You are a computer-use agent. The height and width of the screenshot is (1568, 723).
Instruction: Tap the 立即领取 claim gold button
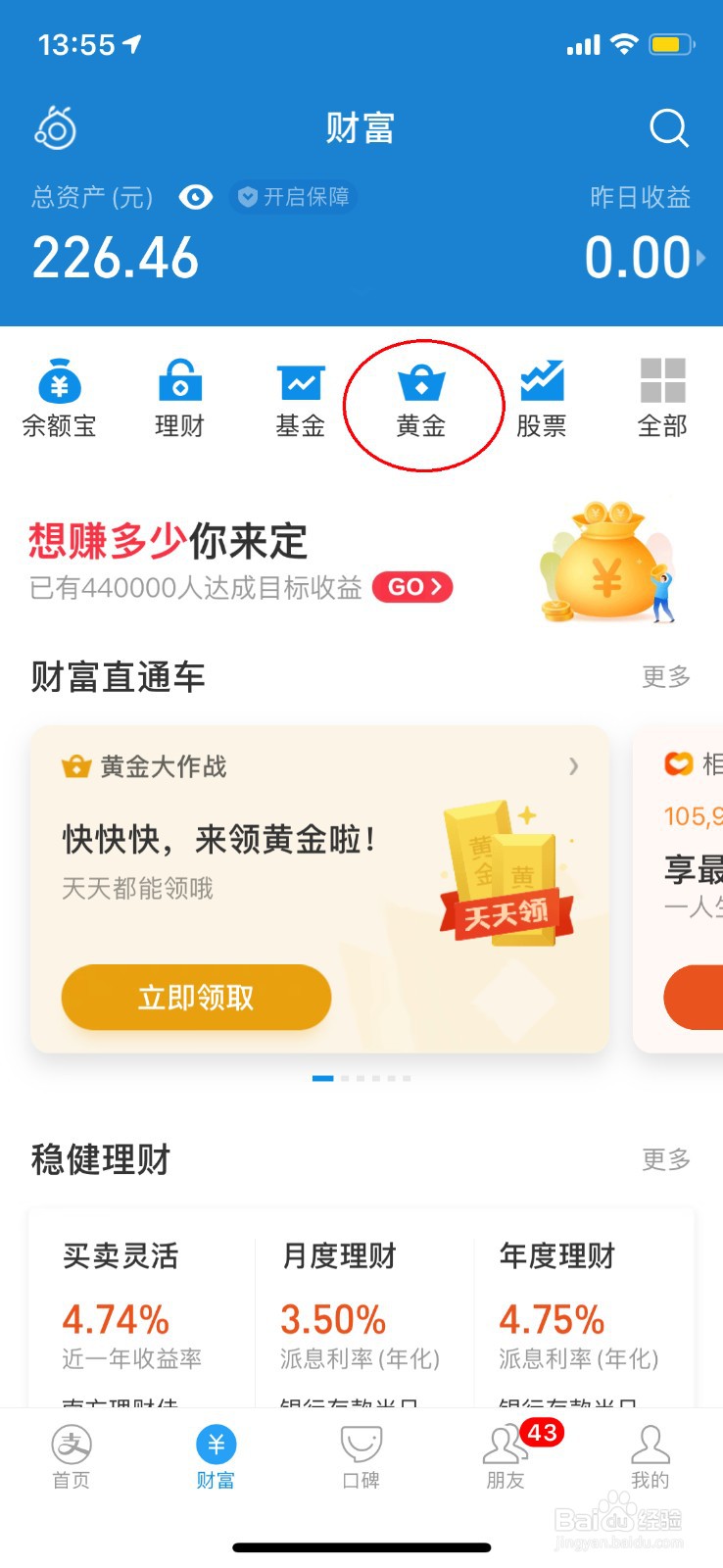coord(196,997)
